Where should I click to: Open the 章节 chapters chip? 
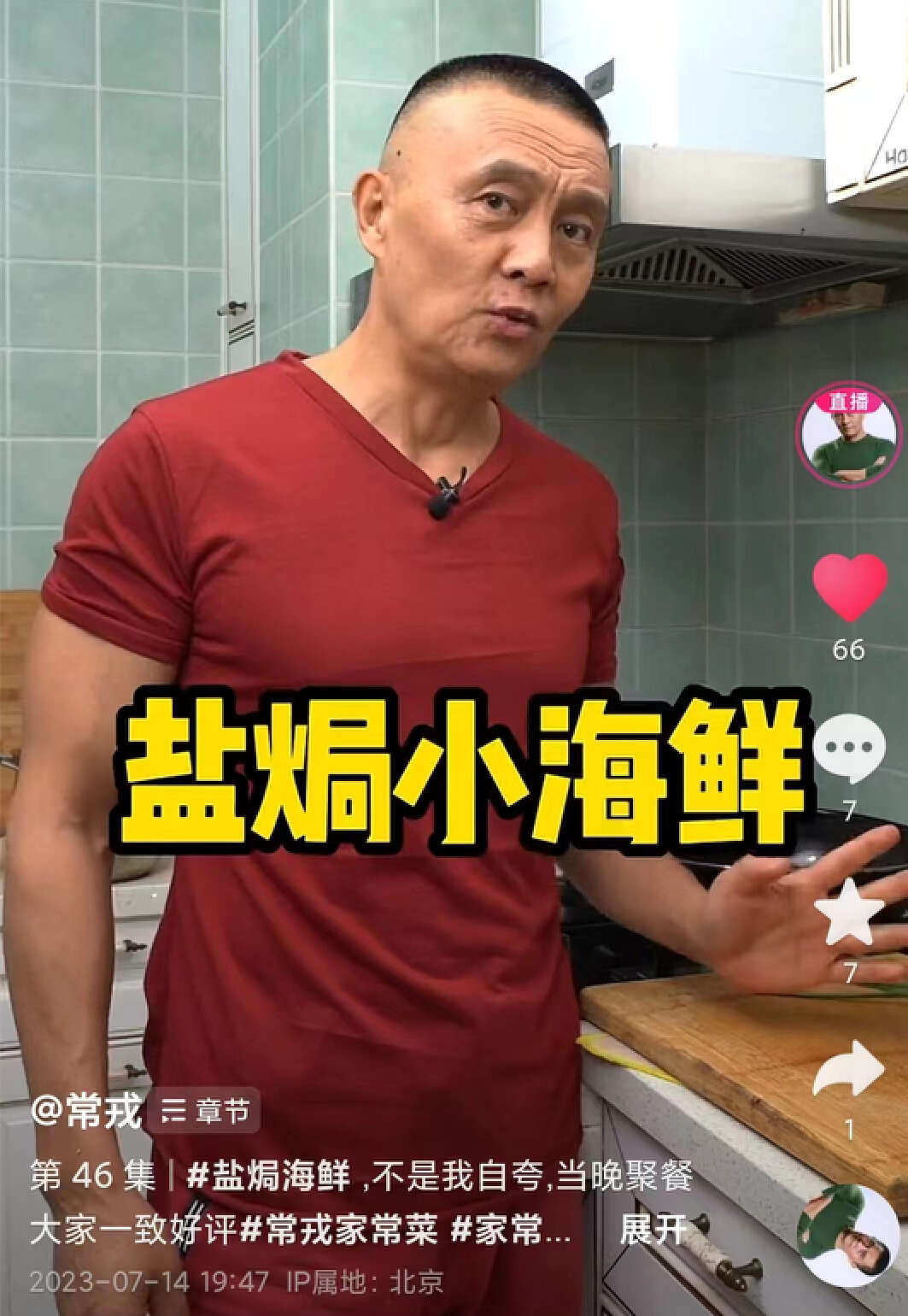tap(204, 1112)
